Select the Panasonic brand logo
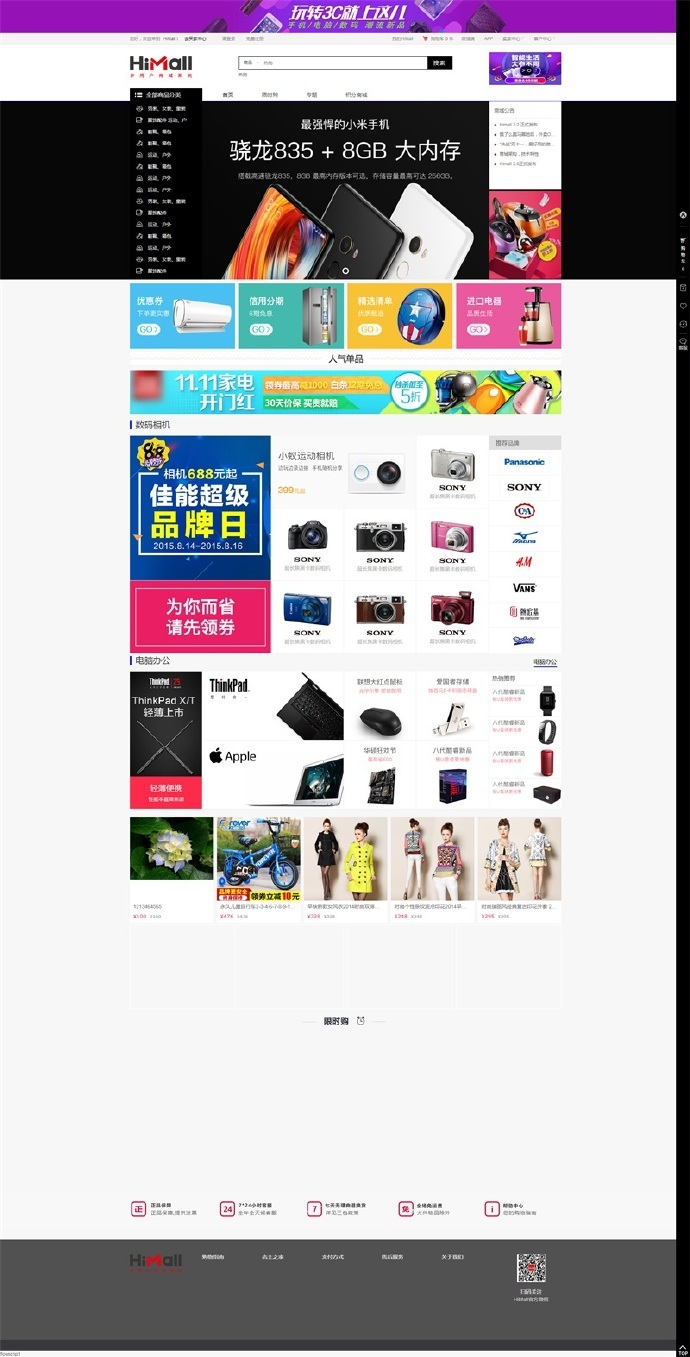This screenshot has height=1357, width=690. pos(524,462)
